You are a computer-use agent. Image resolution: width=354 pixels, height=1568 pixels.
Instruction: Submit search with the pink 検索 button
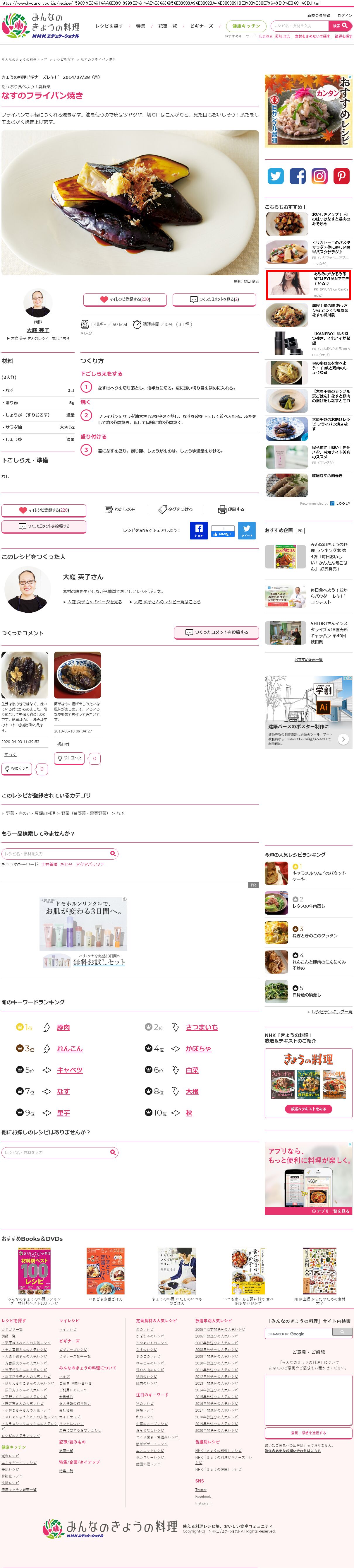click(340, 26)
